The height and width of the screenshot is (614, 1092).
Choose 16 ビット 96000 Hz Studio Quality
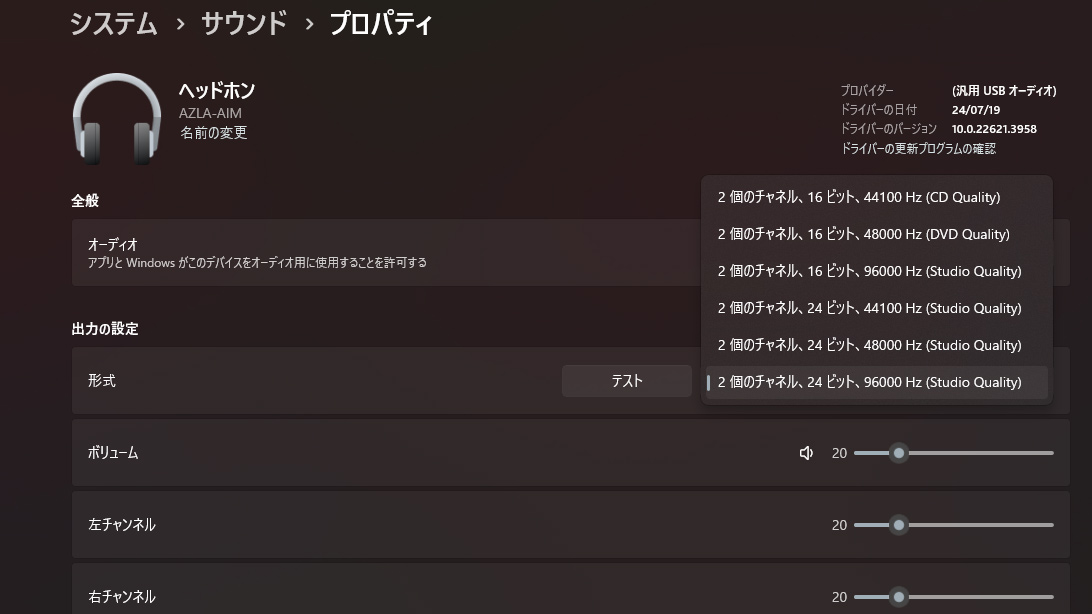(x=869, y=271)
